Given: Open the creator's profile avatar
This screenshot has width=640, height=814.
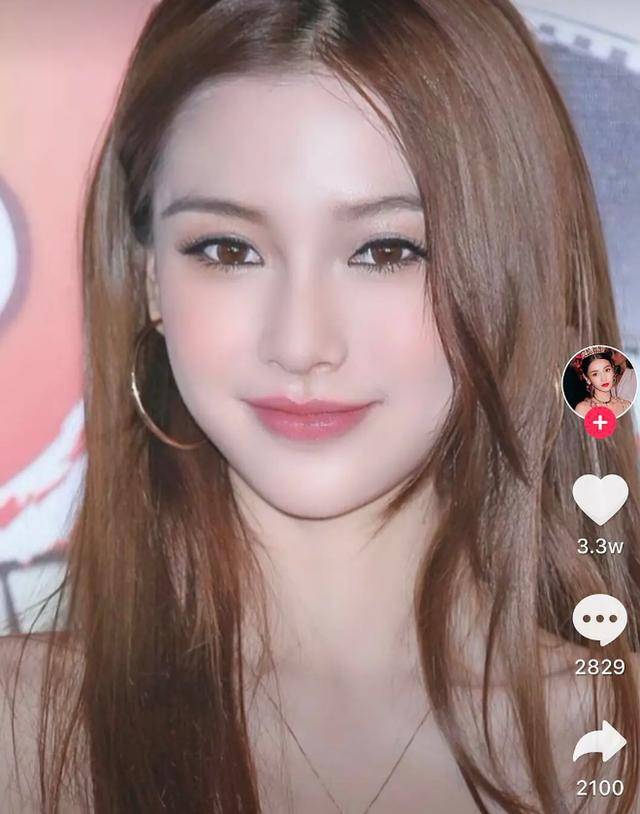Looking at the screenshot, I should coord(599,381).
